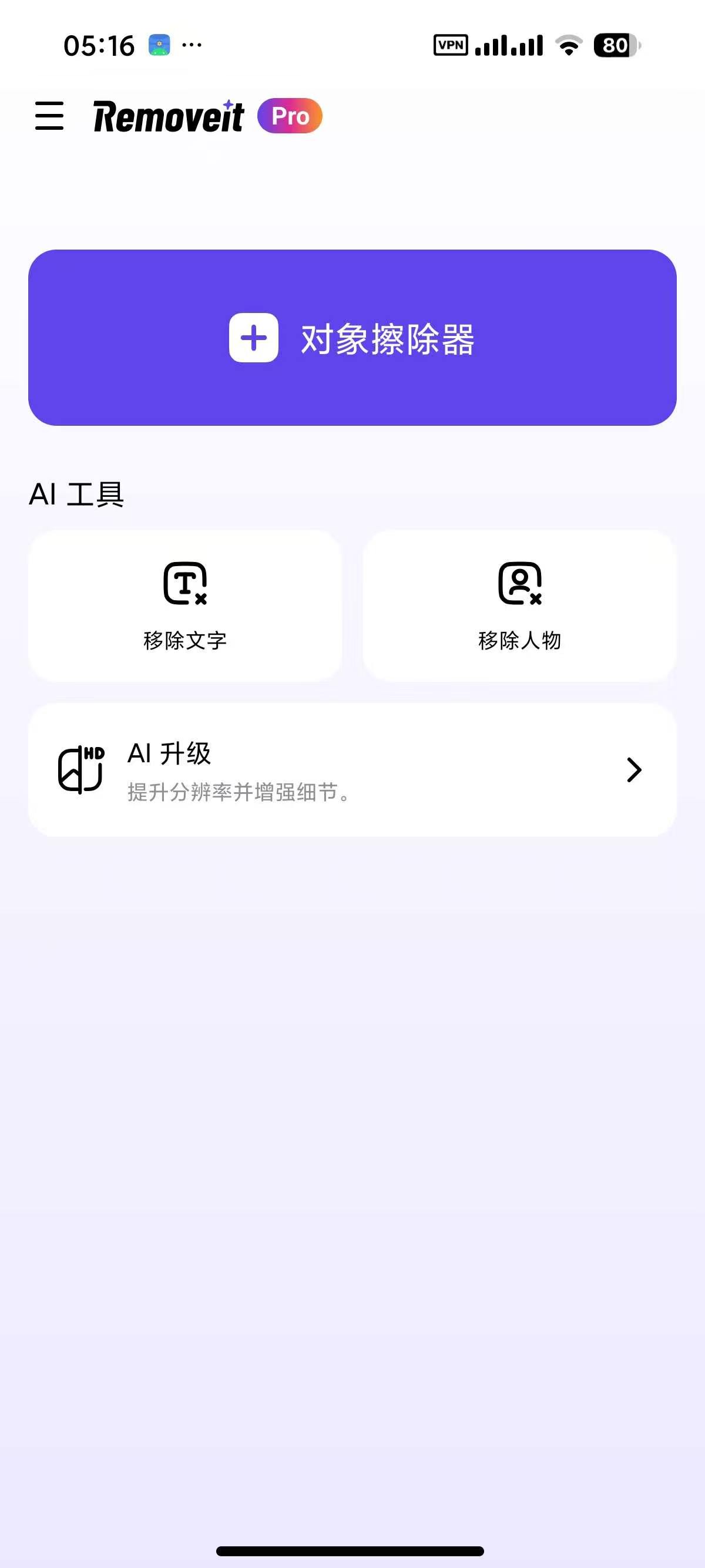Open the AI 升级 upscale tool
Image resolution: width=705 pixels, height=1568 pixels.
[352, 769]
